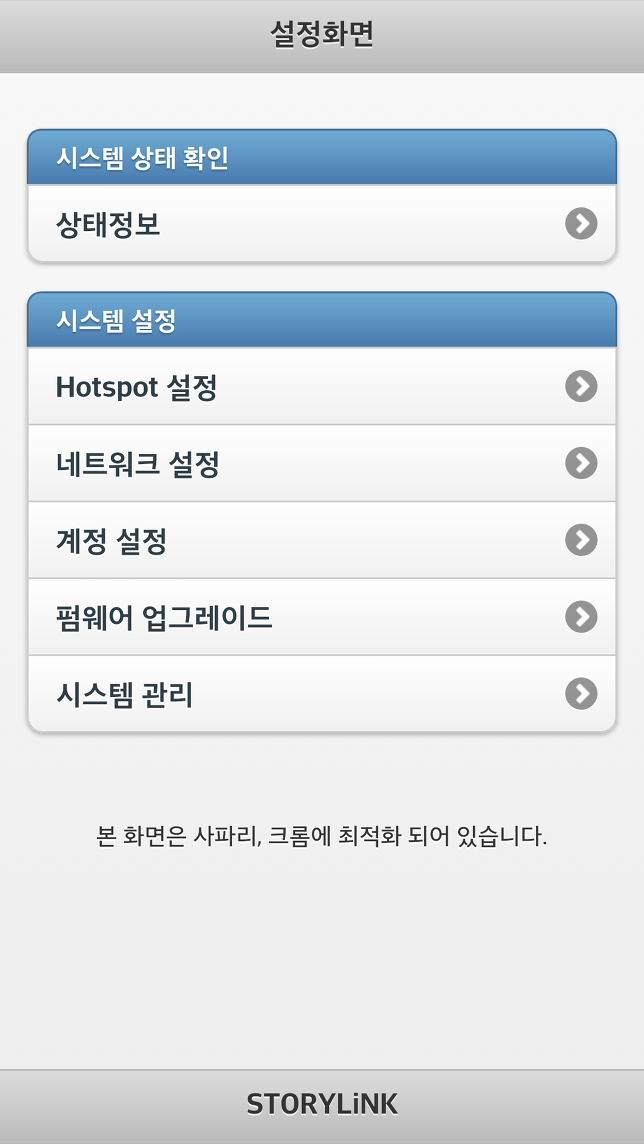Open Hotspot 설정
The image size is (644, 1144).
coord(322,386)
